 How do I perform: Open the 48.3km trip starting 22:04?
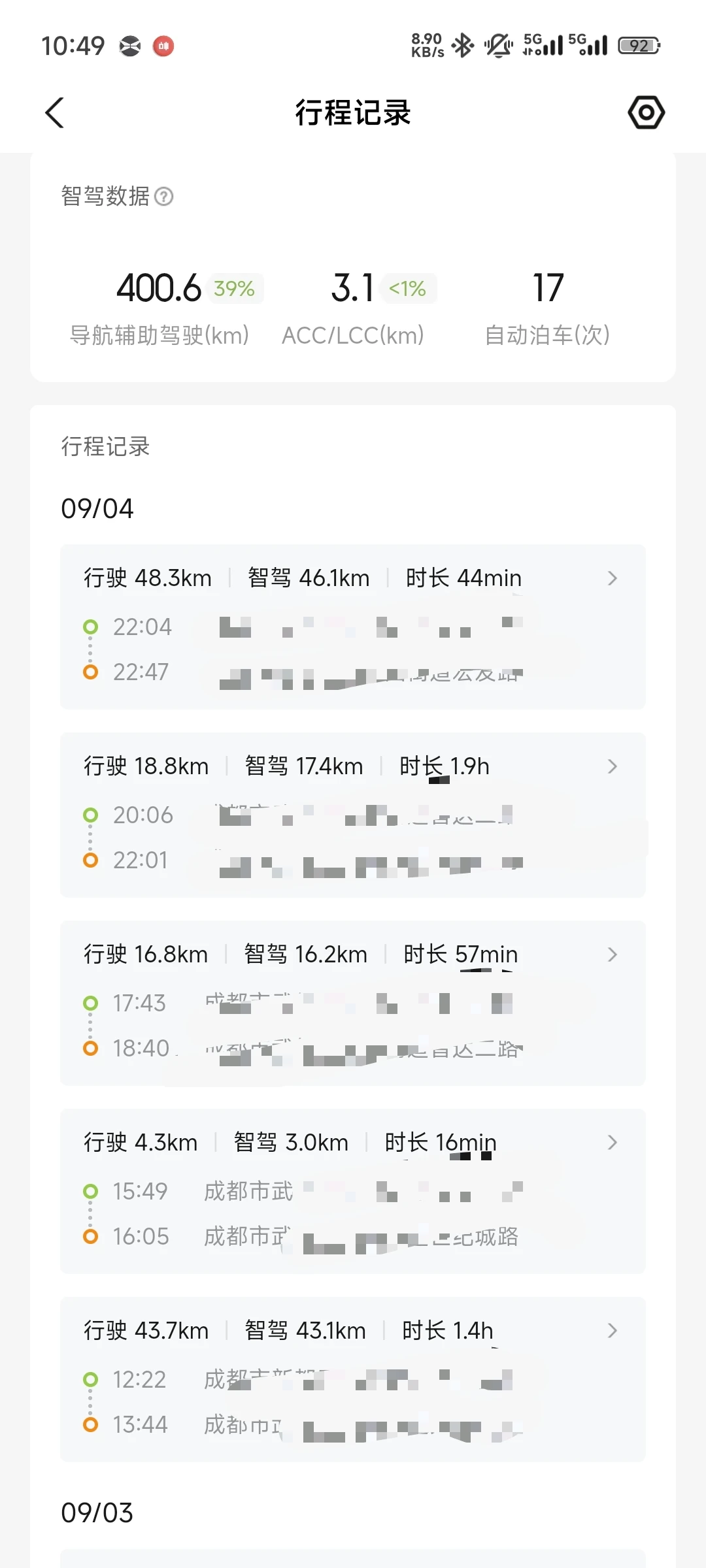353,627
